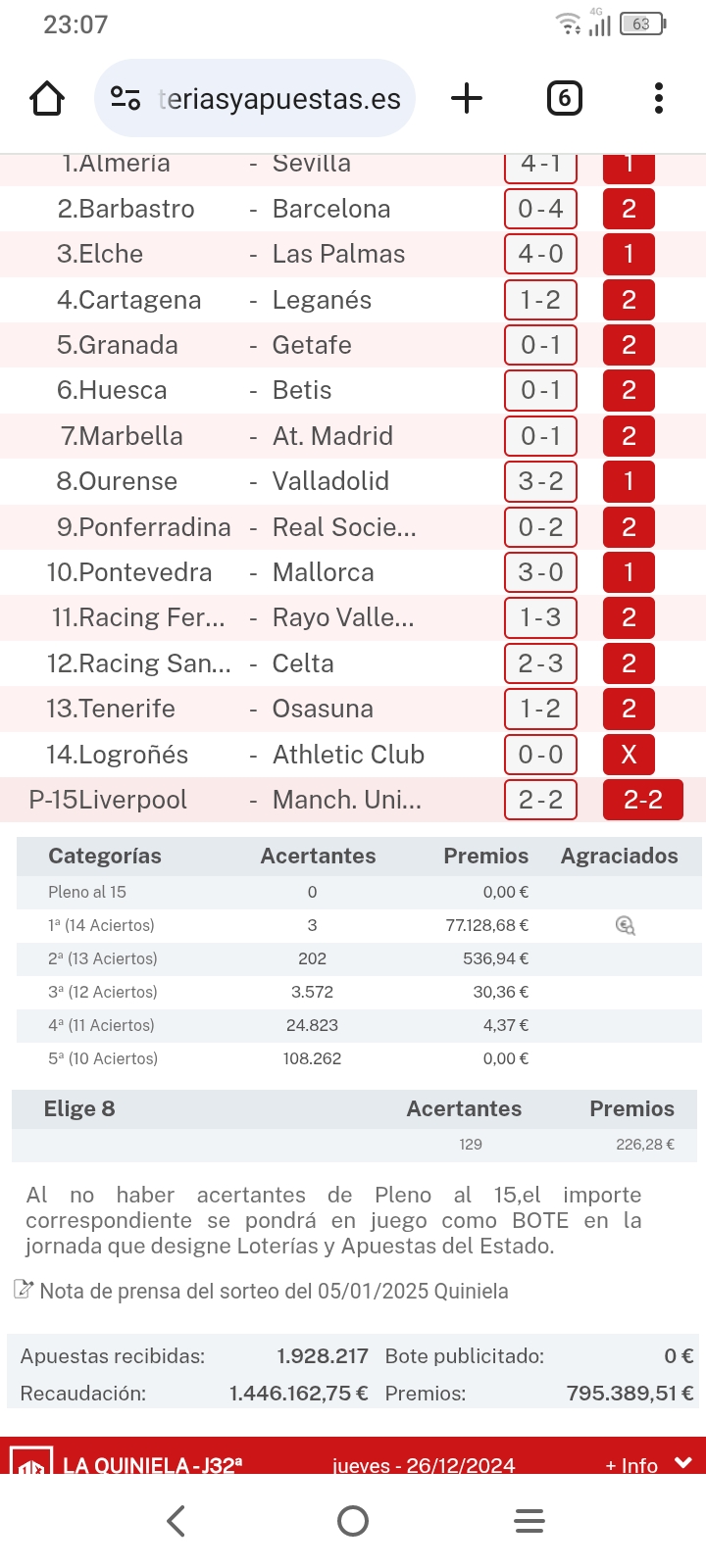Open the tab switcher showing 6 tabs
706x1568 pixels.
click(564, 98)
